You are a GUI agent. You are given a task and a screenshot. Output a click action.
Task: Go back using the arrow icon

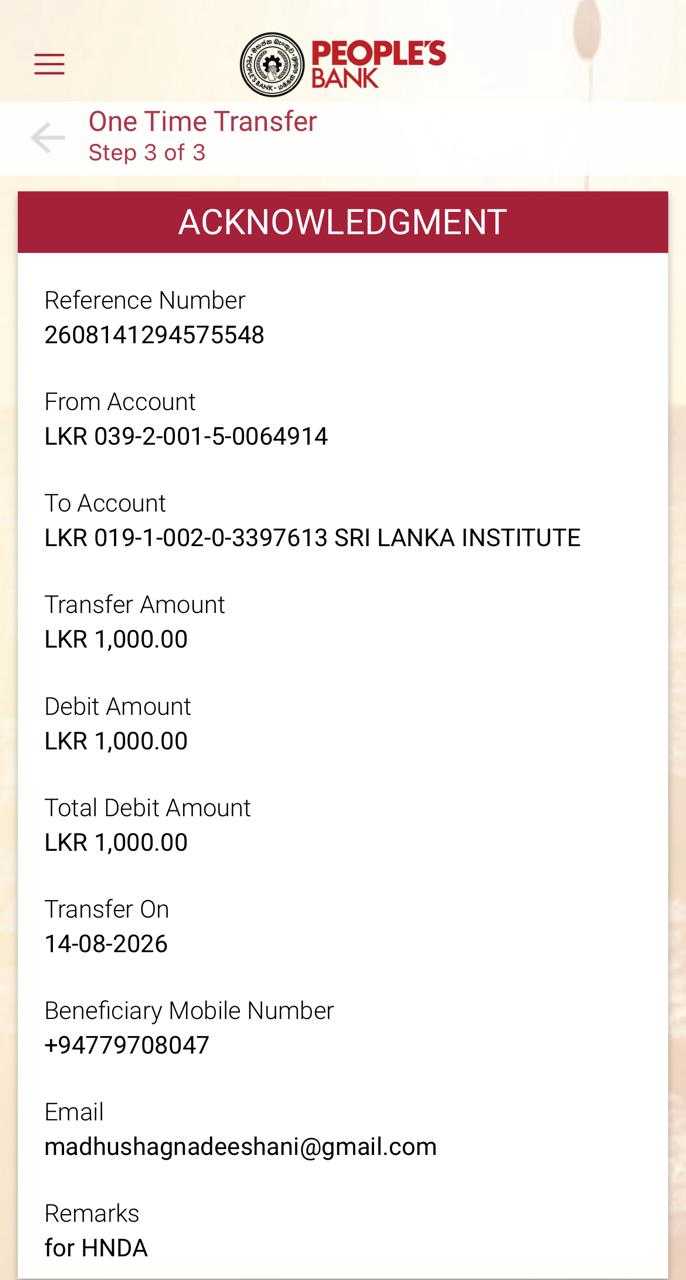(x=47, y=138)
